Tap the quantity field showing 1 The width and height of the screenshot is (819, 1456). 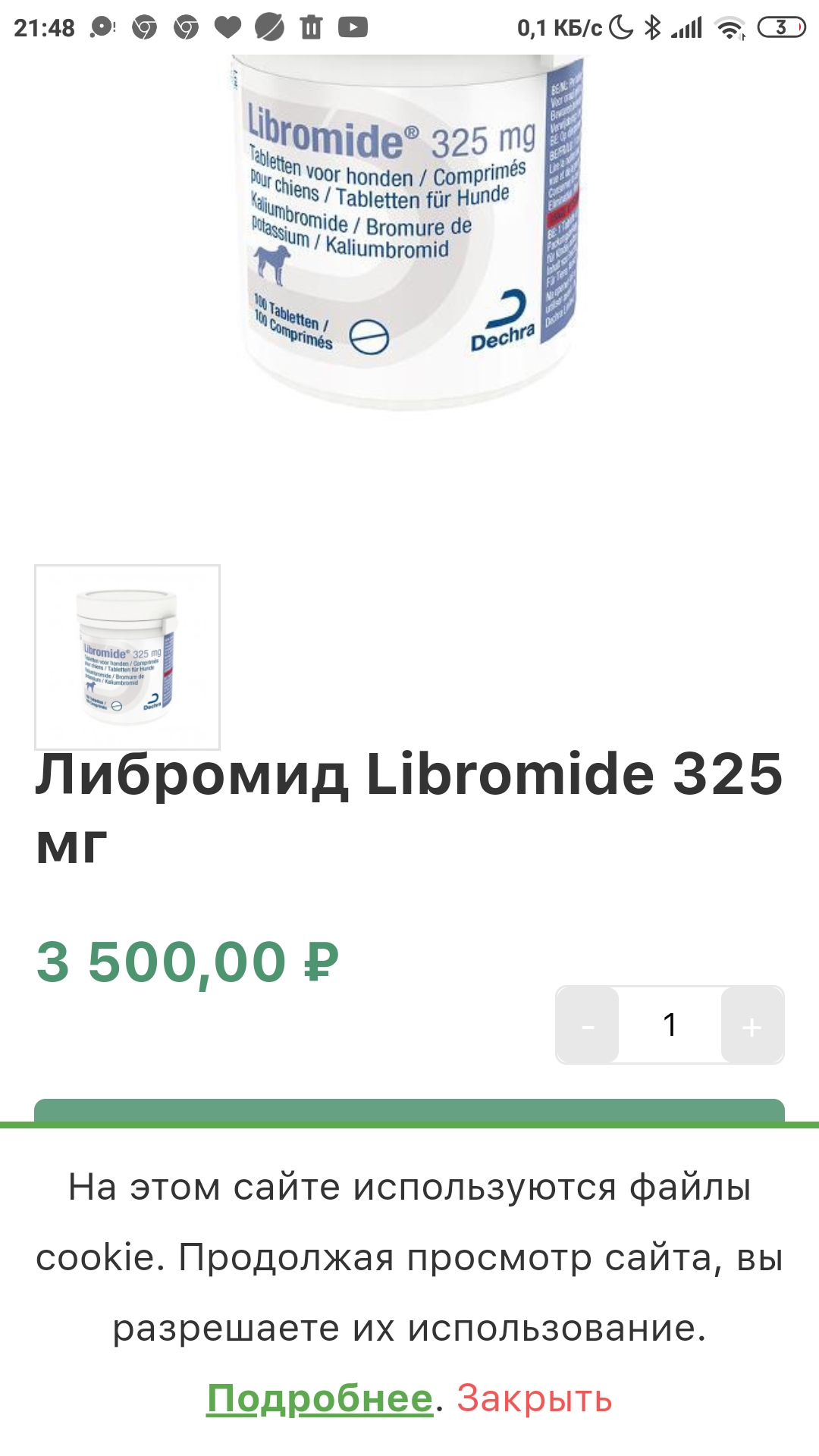(x=670, y=1025)
